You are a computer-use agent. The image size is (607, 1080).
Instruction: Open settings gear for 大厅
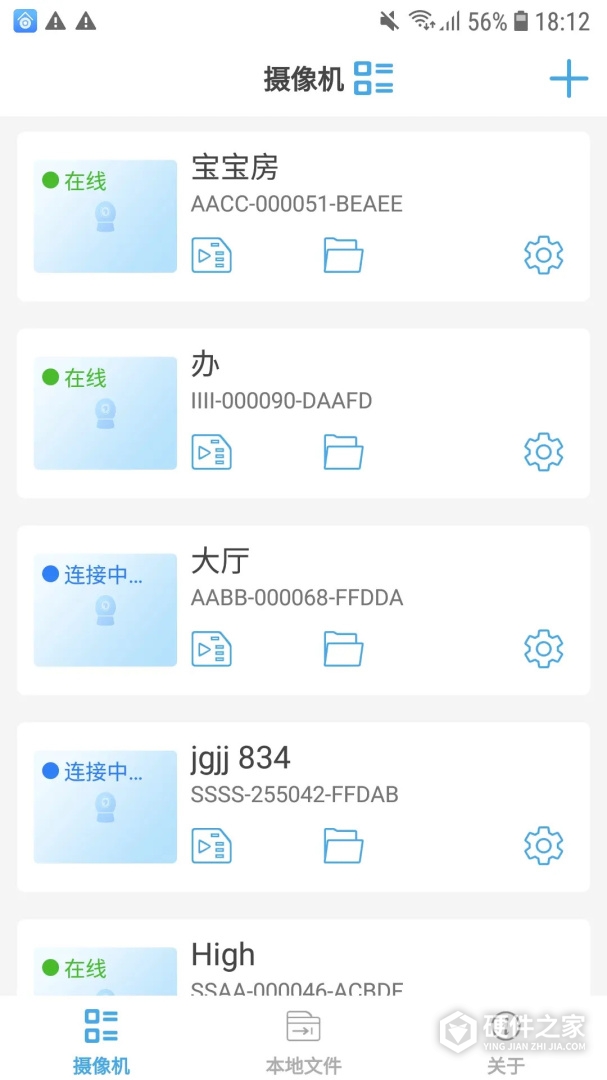pos(543,650)
